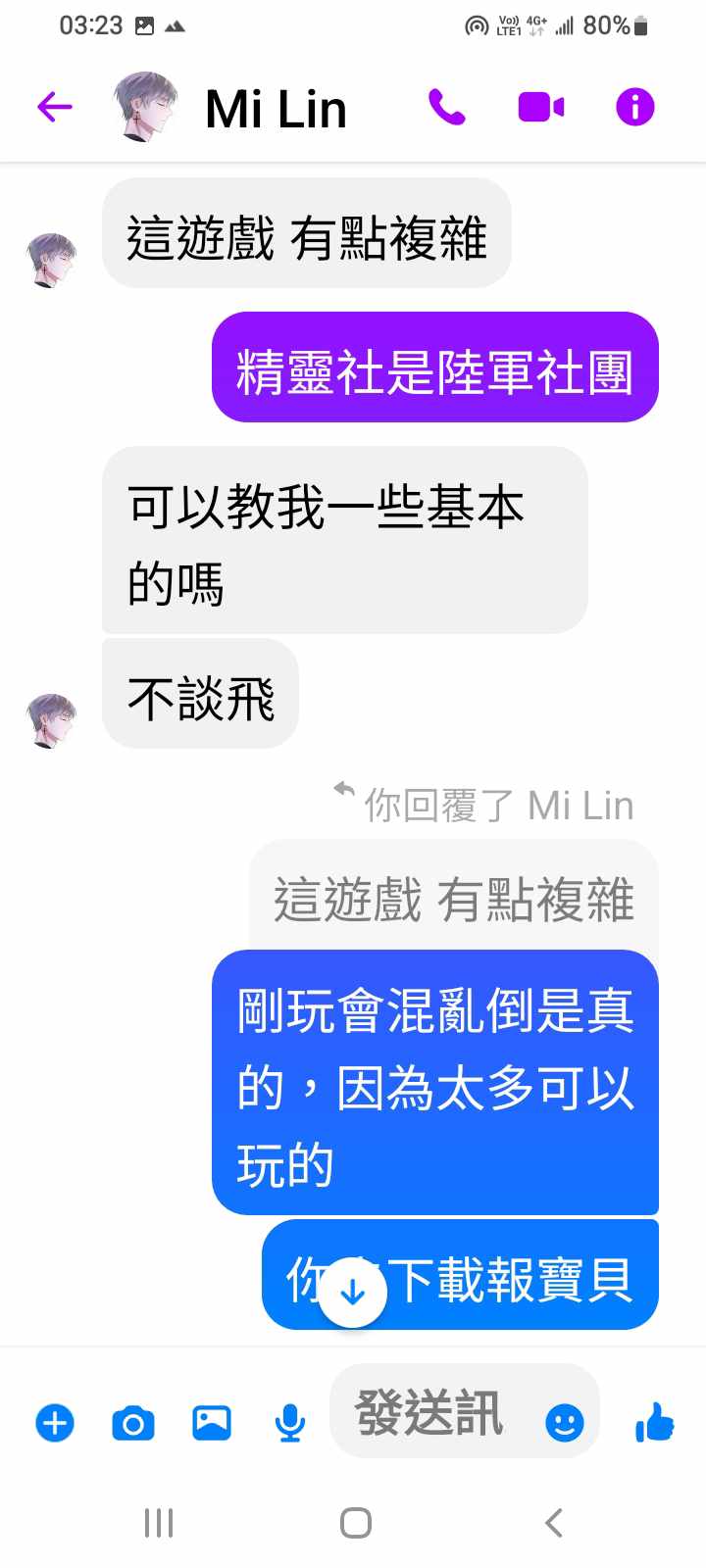Go back to the chat list
The width and height of the screenshot is (706, 1568).
coord(55,107)
